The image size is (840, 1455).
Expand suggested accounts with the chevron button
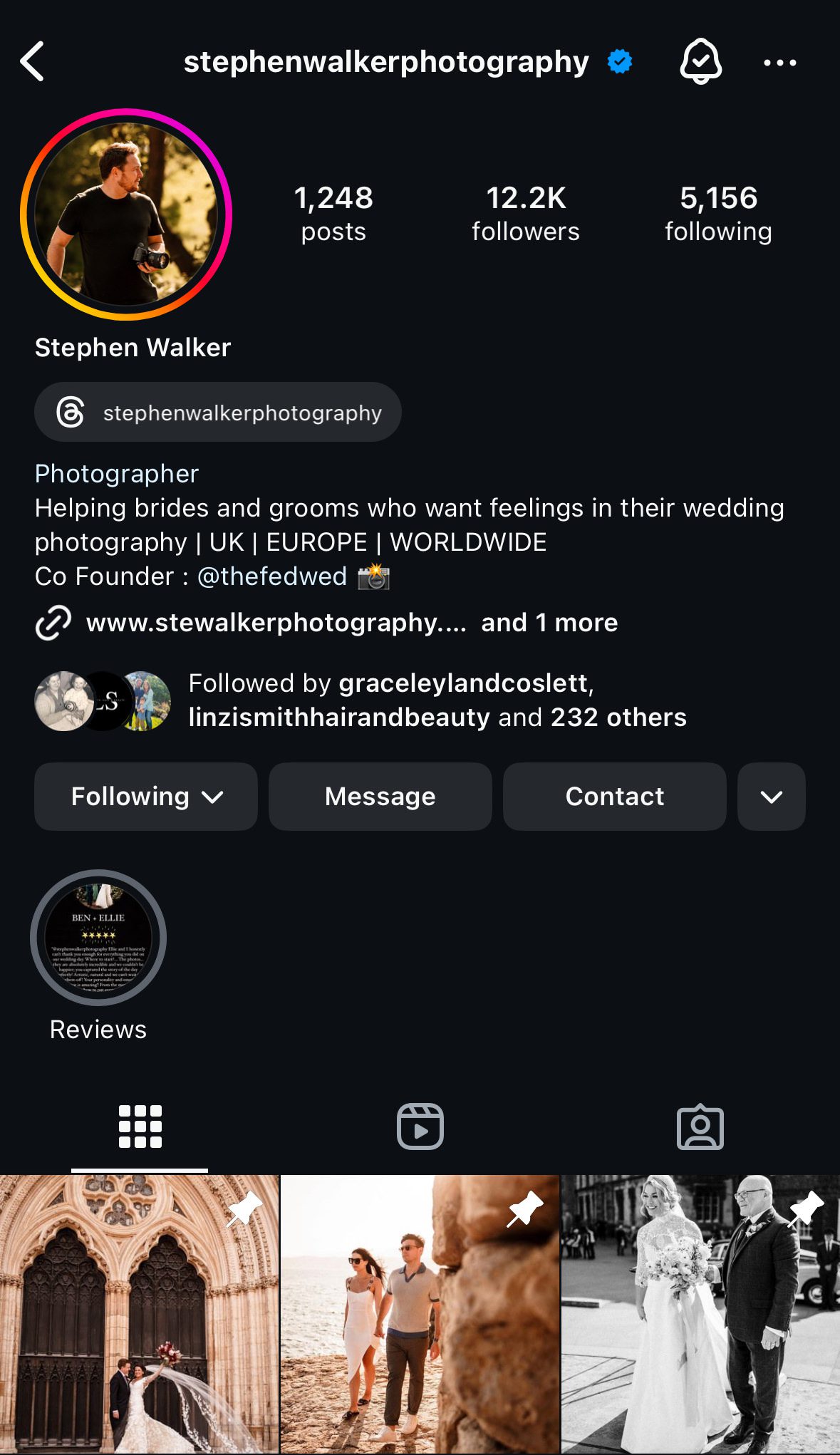[771, 797]
